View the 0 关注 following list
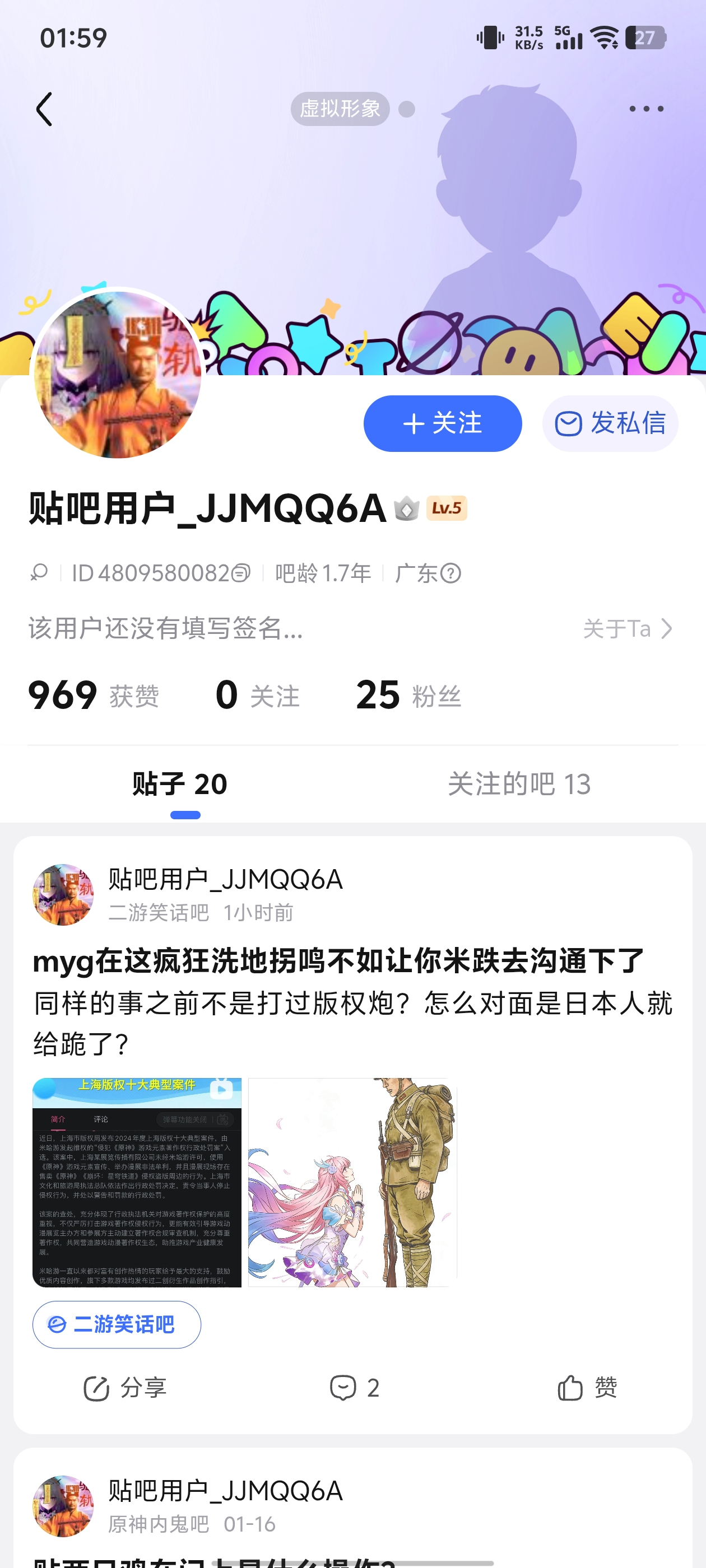706x1568 pixels. 257,695
